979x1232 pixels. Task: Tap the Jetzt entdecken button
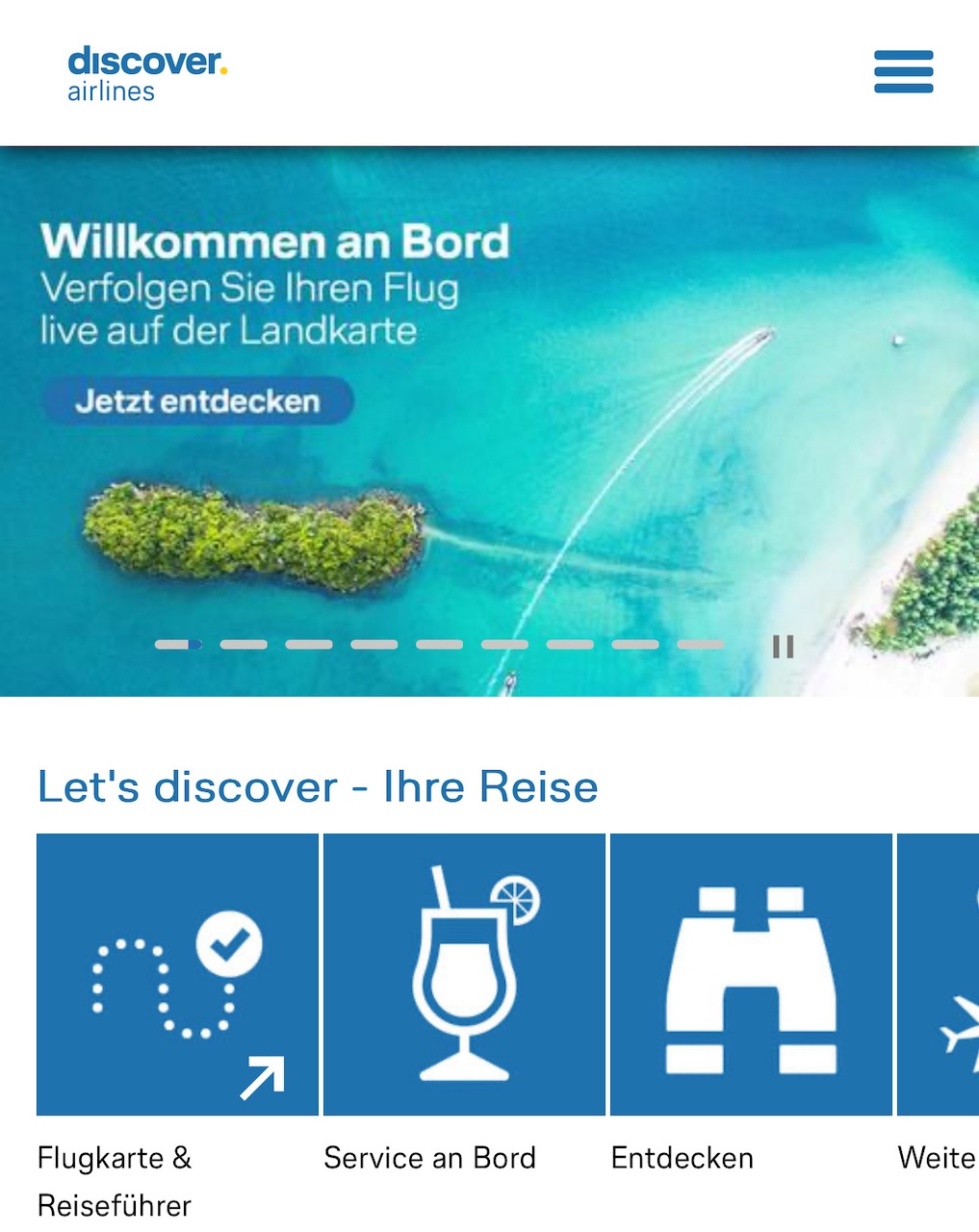pyautogui.click(x=197, y=400)
